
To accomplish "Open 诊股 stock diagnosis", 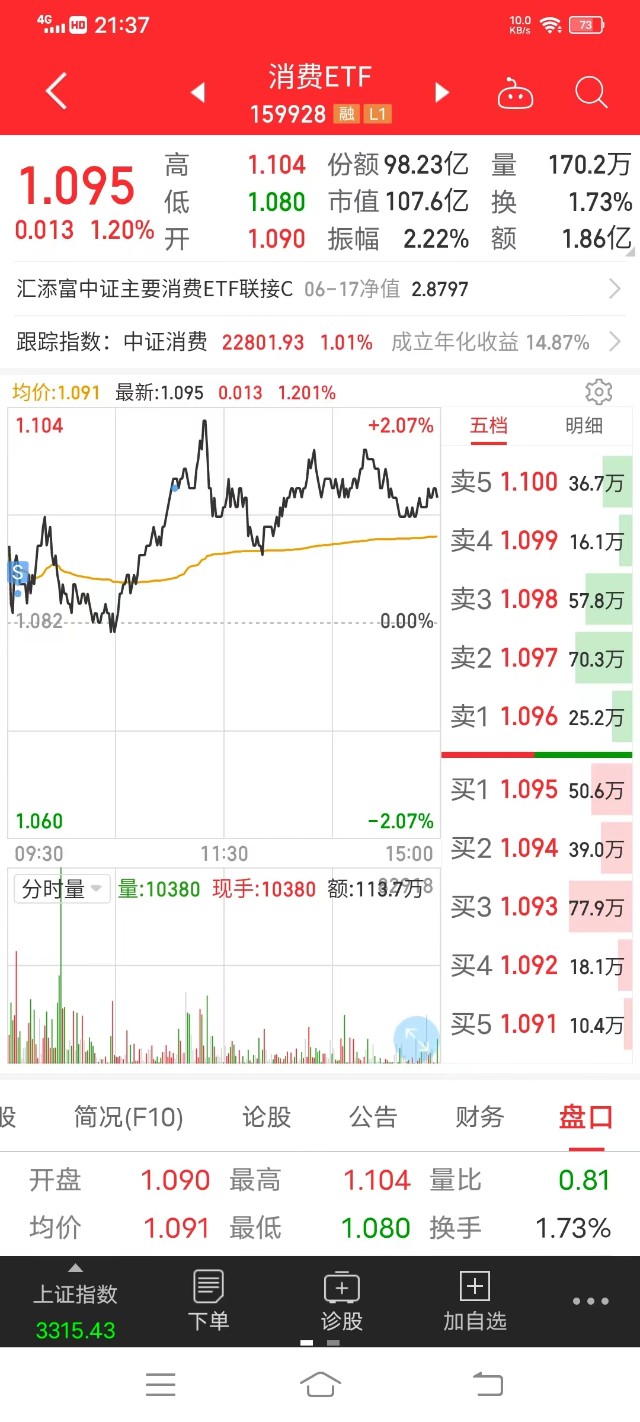I will 342,1301.
